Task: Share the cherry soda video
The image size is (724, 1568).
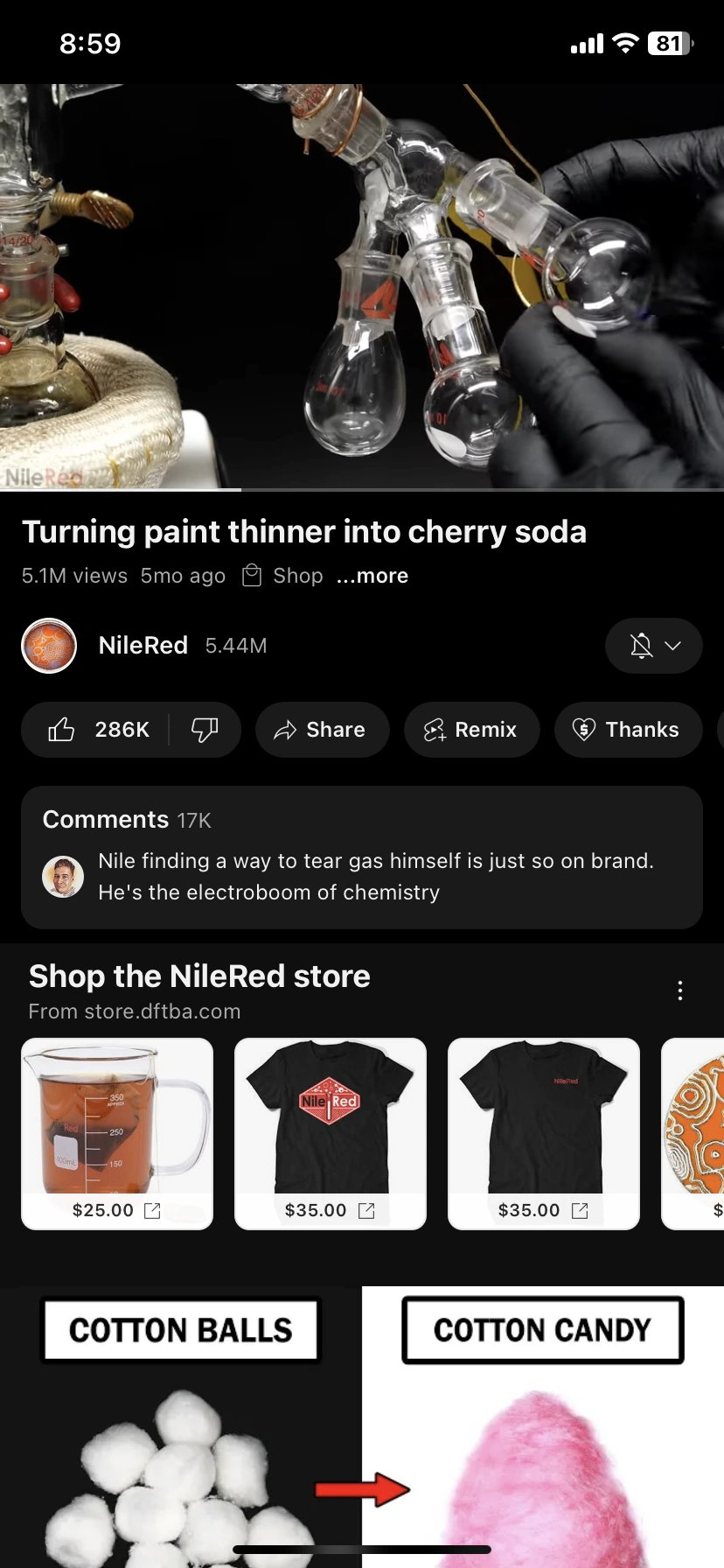Action: 322,730
